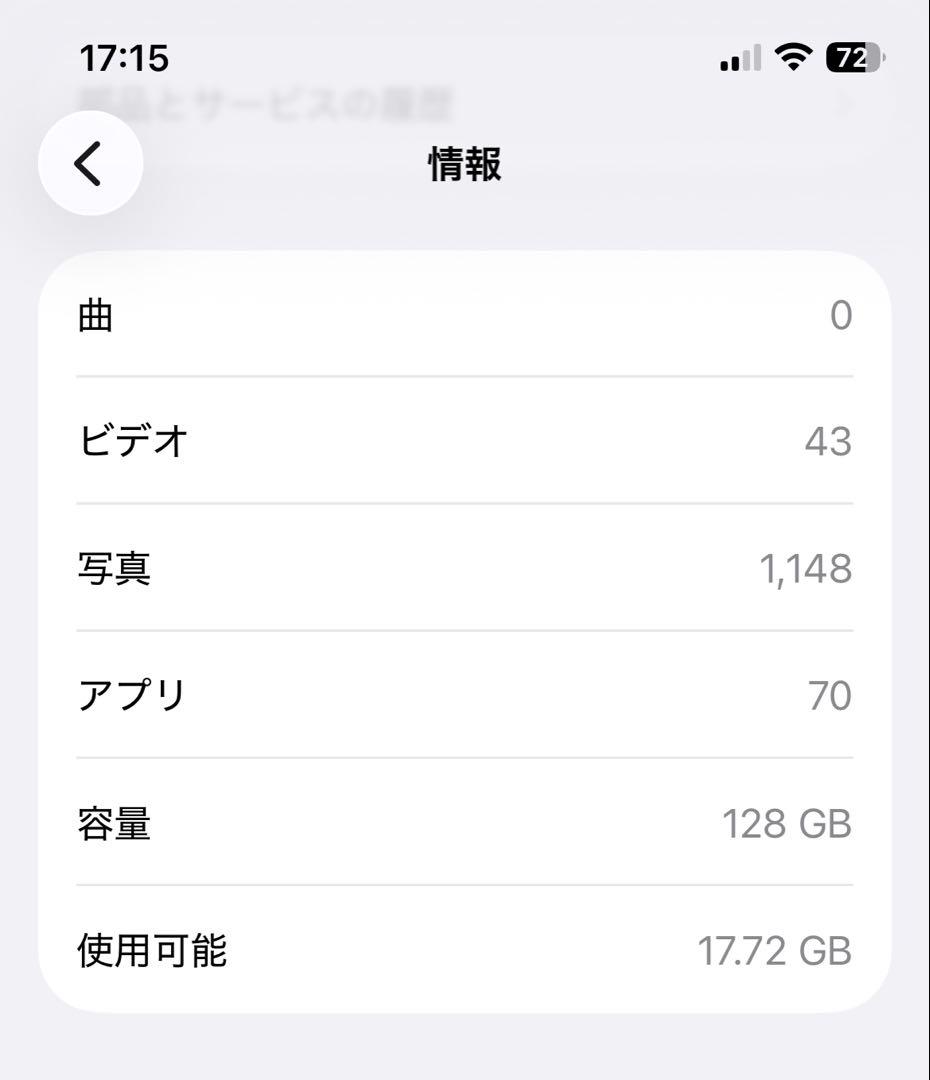Tap the 写真 count showing 1,148
930x1080 pixels.
pos(808,570)
